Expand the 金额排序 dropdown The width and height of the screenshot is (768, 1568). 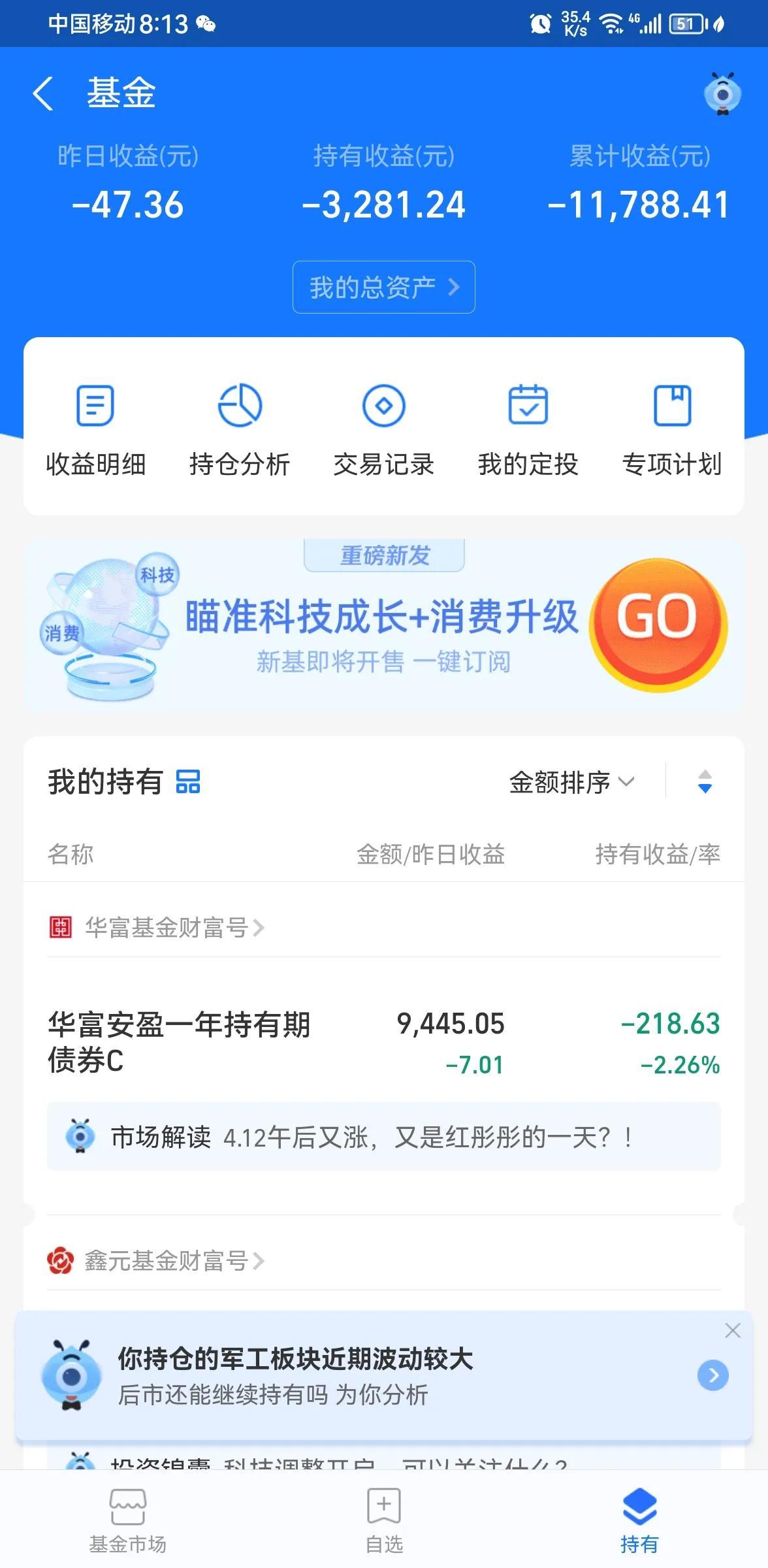click(x=571, y=782)
